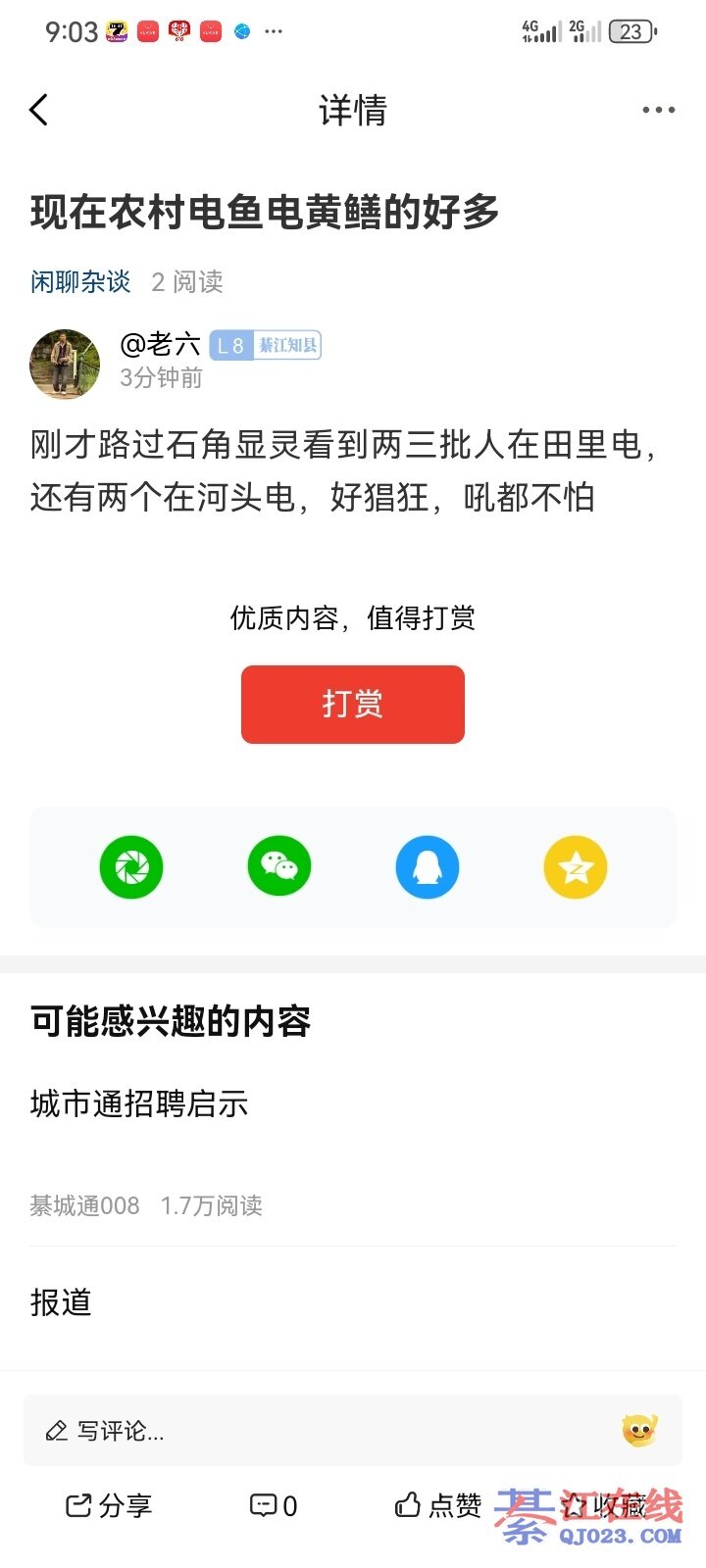
Task: Share the post to QQ
Action: tap(428, 867)
